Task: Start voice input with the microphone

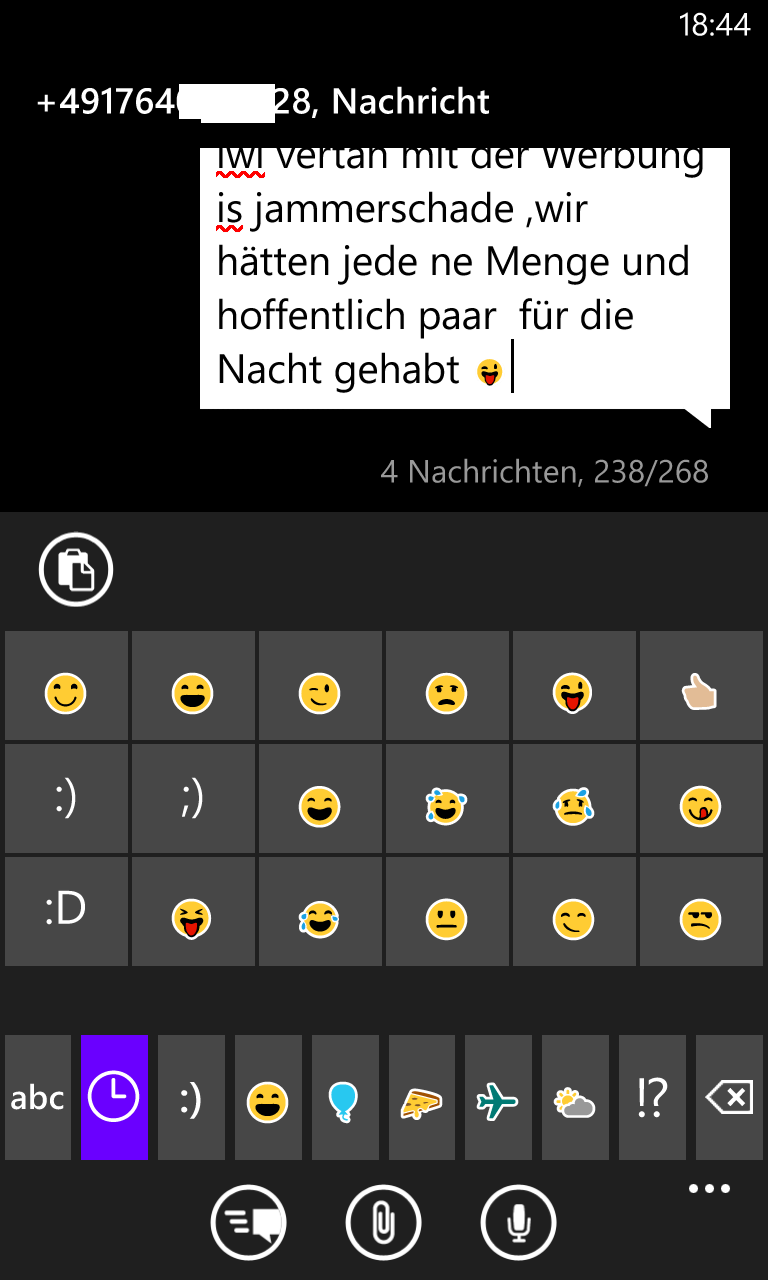Action: click(x=518, y=1222)
